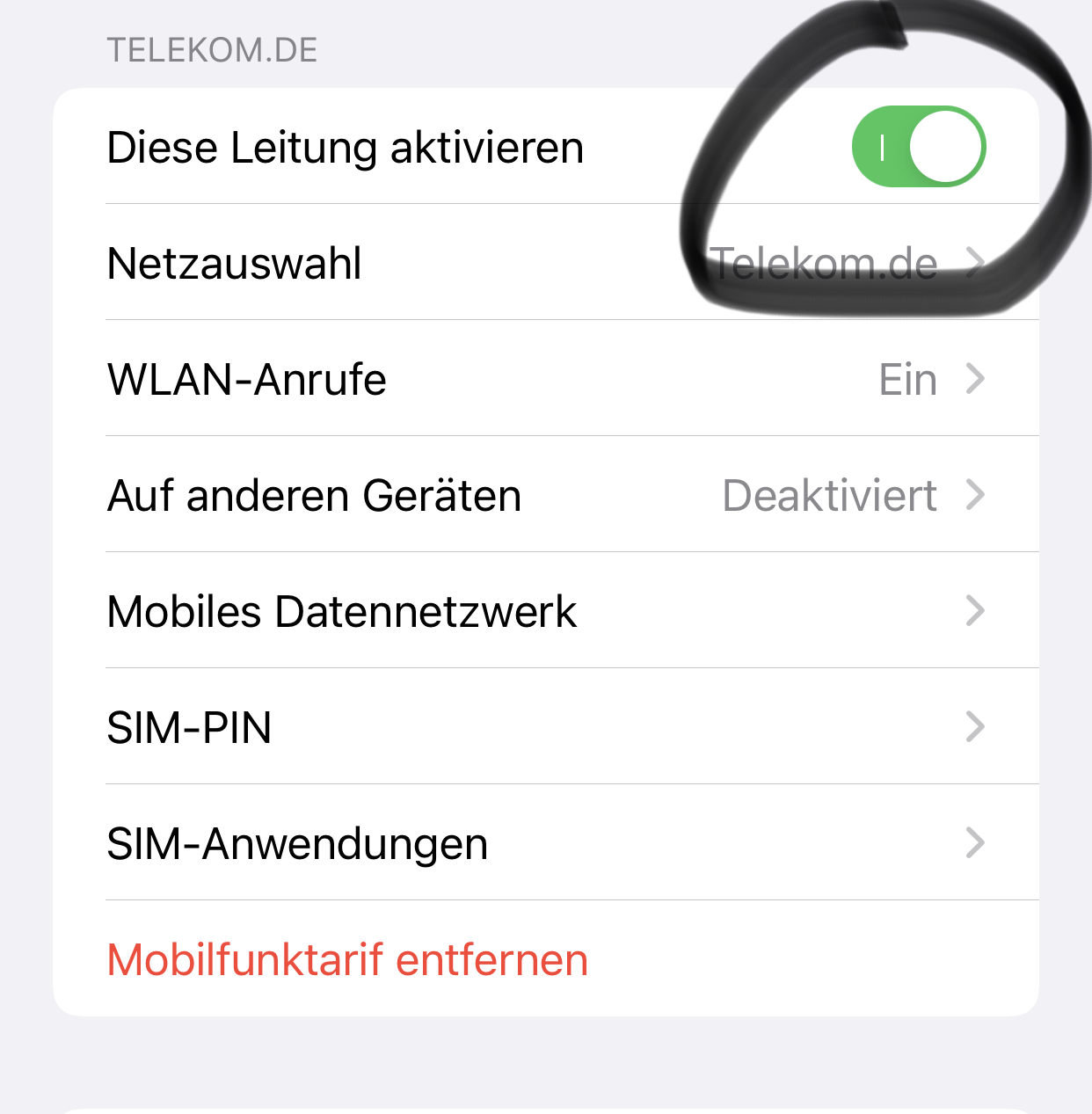
Task: Open Mobiles Datennetzwerk
Action: 545,611
